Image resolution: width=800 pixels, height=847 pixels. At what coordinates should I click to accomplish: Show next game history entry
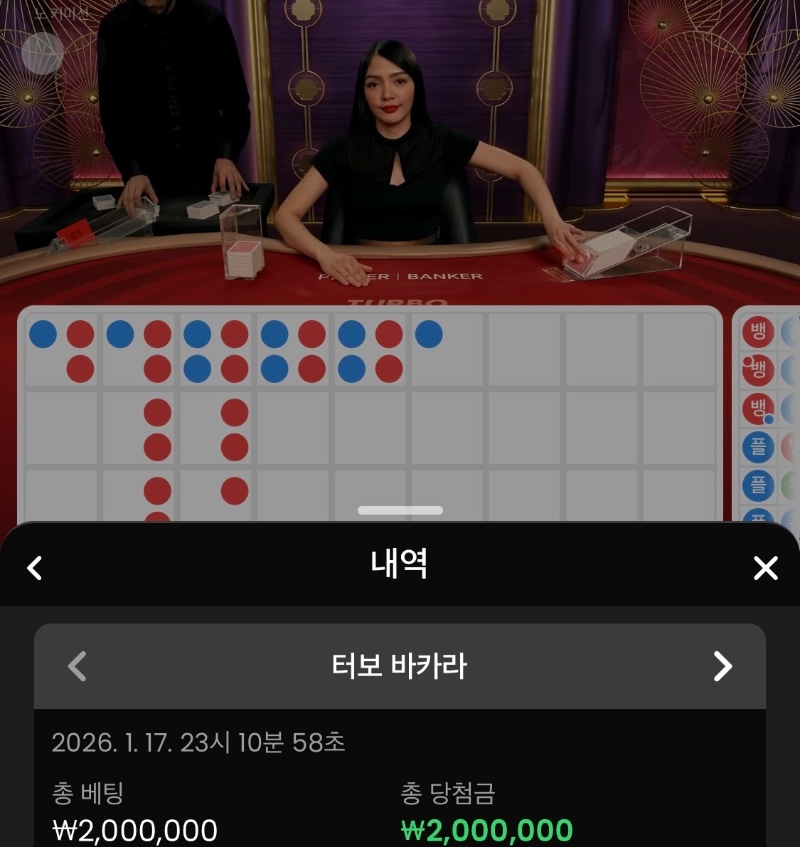pyautogui.click(x=722, y=666)
